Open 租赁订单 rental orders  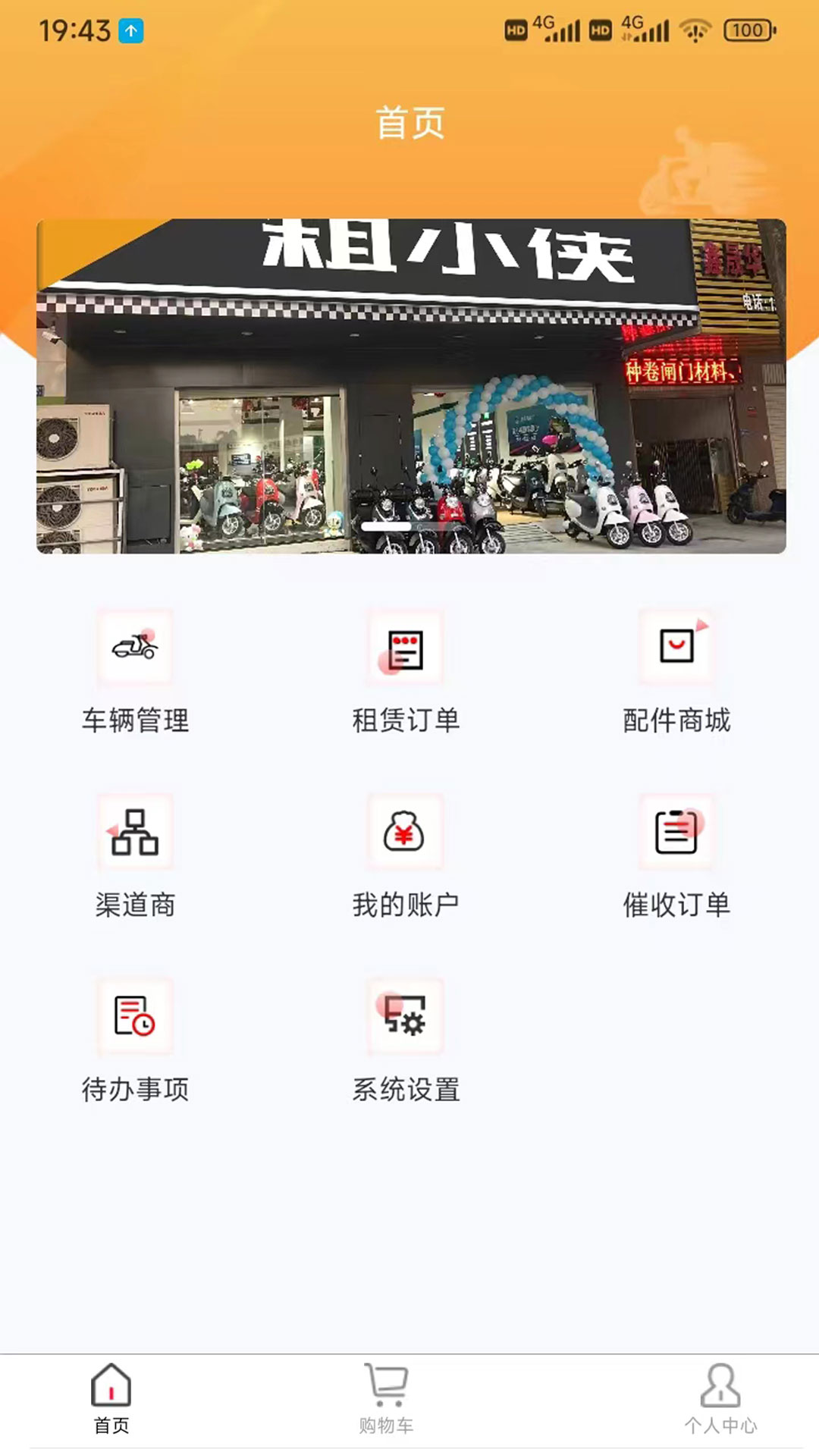[x=406, y=673]
